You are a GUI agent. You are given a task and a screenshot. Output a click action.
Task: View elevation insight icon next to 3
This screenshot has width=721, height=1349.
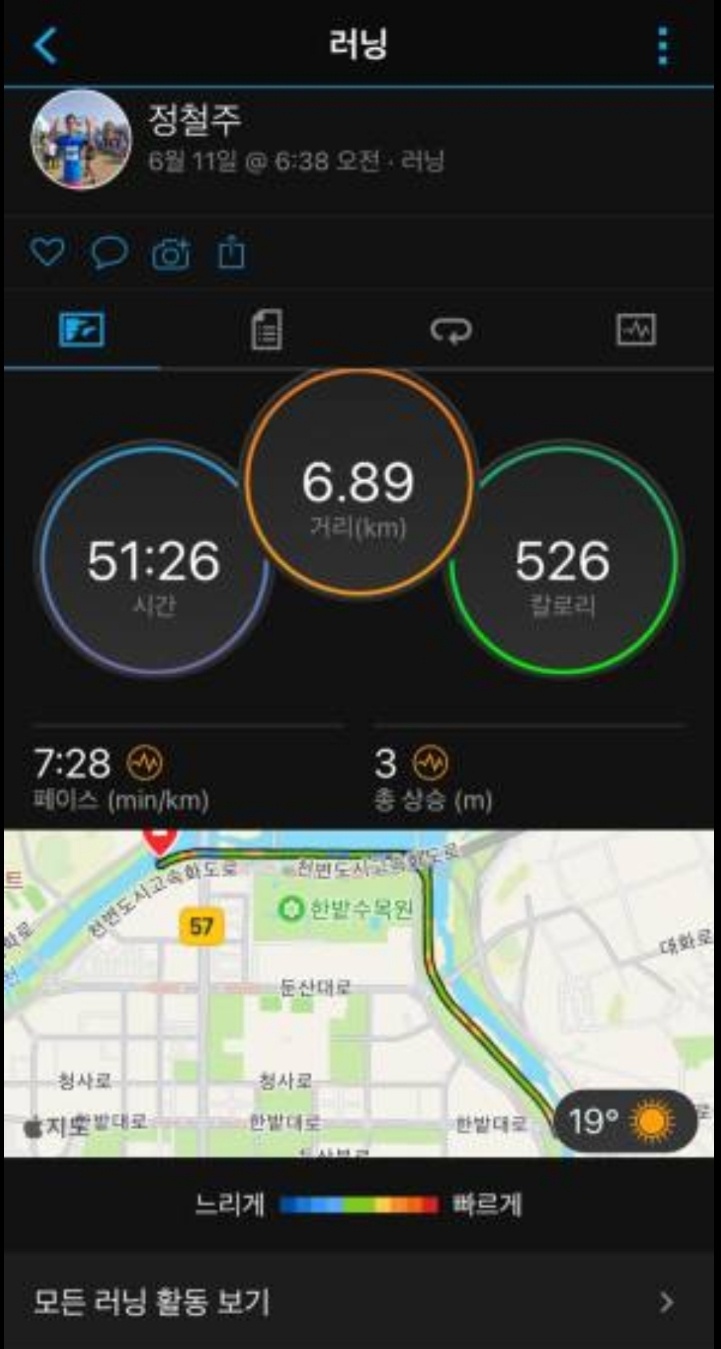(x=431, y=765)
